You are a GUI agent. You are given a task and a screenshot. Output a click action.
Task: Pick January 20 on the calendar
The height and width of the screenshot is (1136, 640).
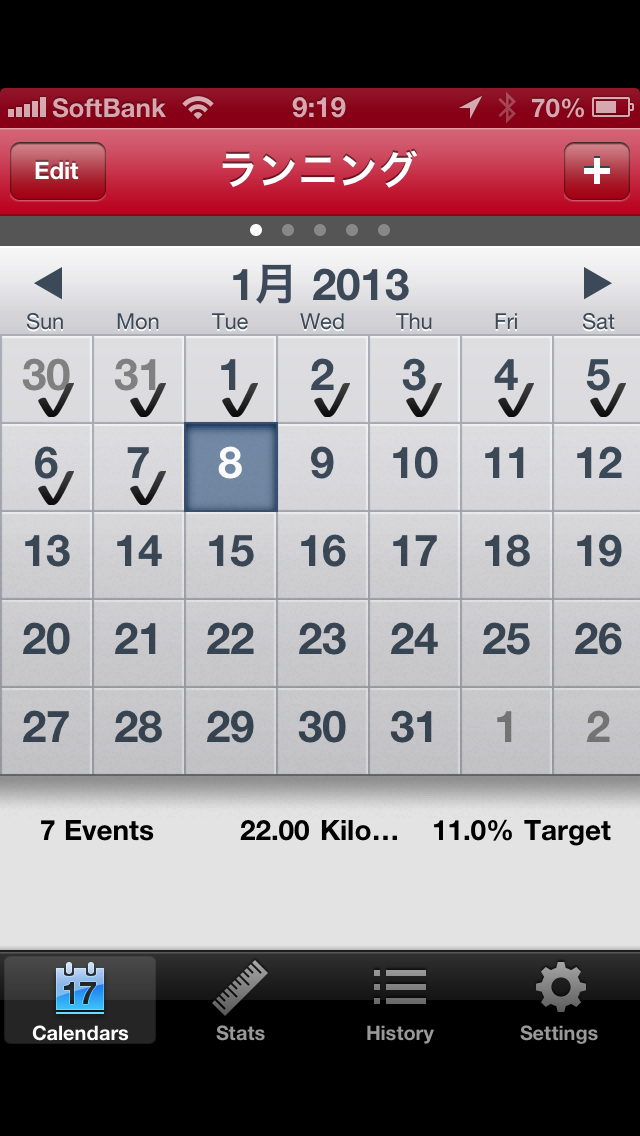point(46,642)
